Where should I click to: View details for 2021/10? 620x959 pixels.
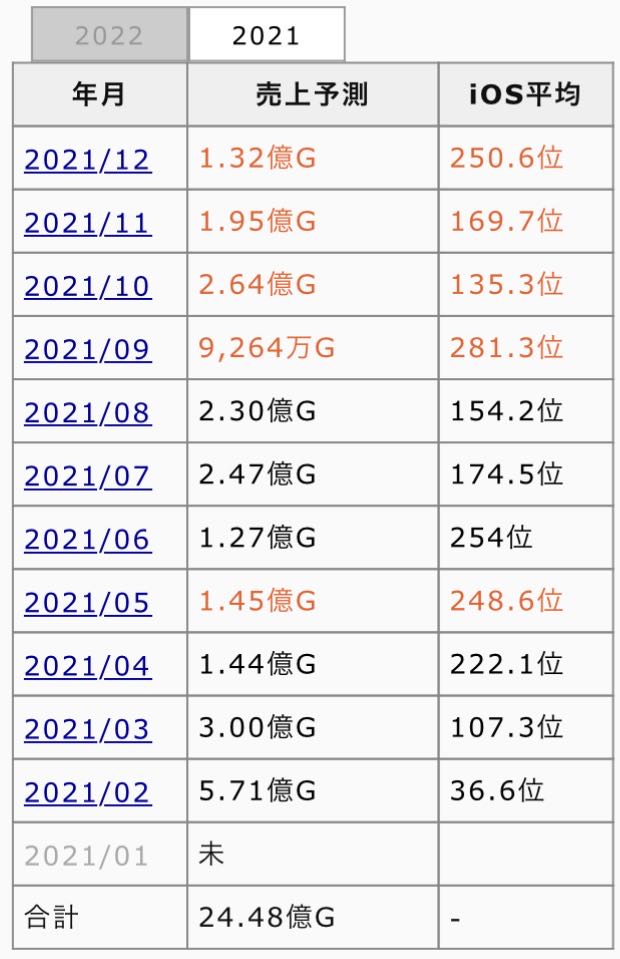[x=88, y=286]
